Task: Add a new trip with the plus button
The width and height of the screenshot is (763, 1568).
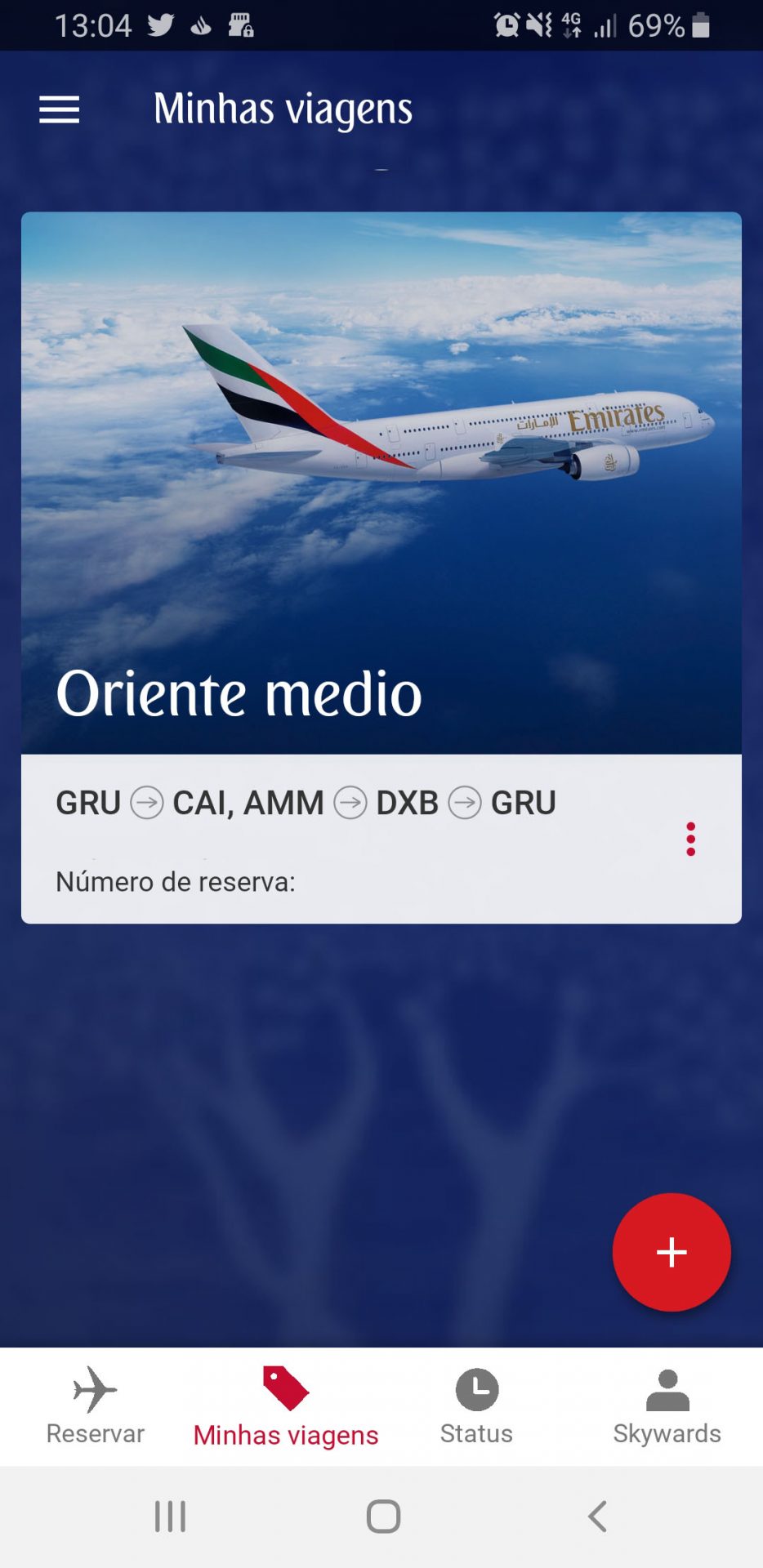Action: coord(672,1252)
